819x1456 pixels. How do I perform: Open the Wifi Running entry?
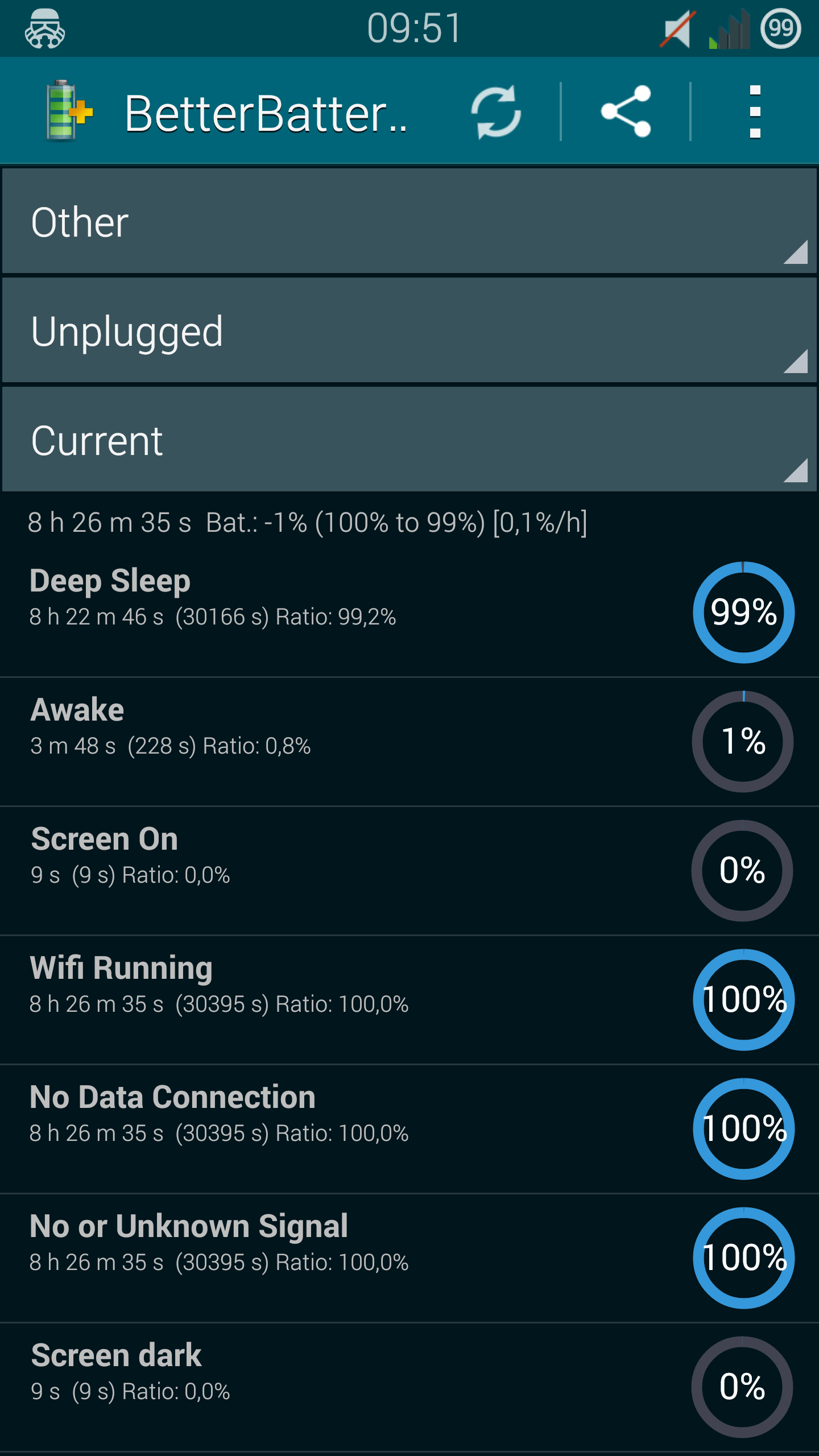(x=409, y=1000)
